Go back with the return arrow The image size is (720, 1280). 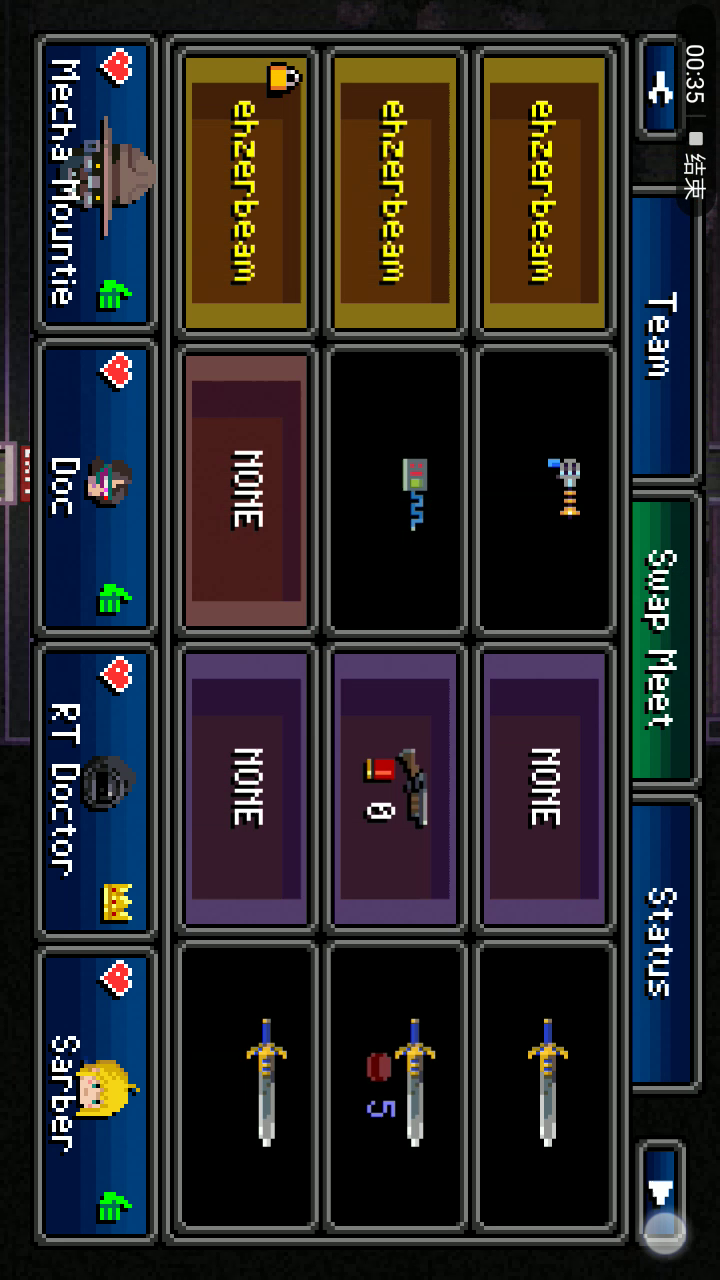660,87
